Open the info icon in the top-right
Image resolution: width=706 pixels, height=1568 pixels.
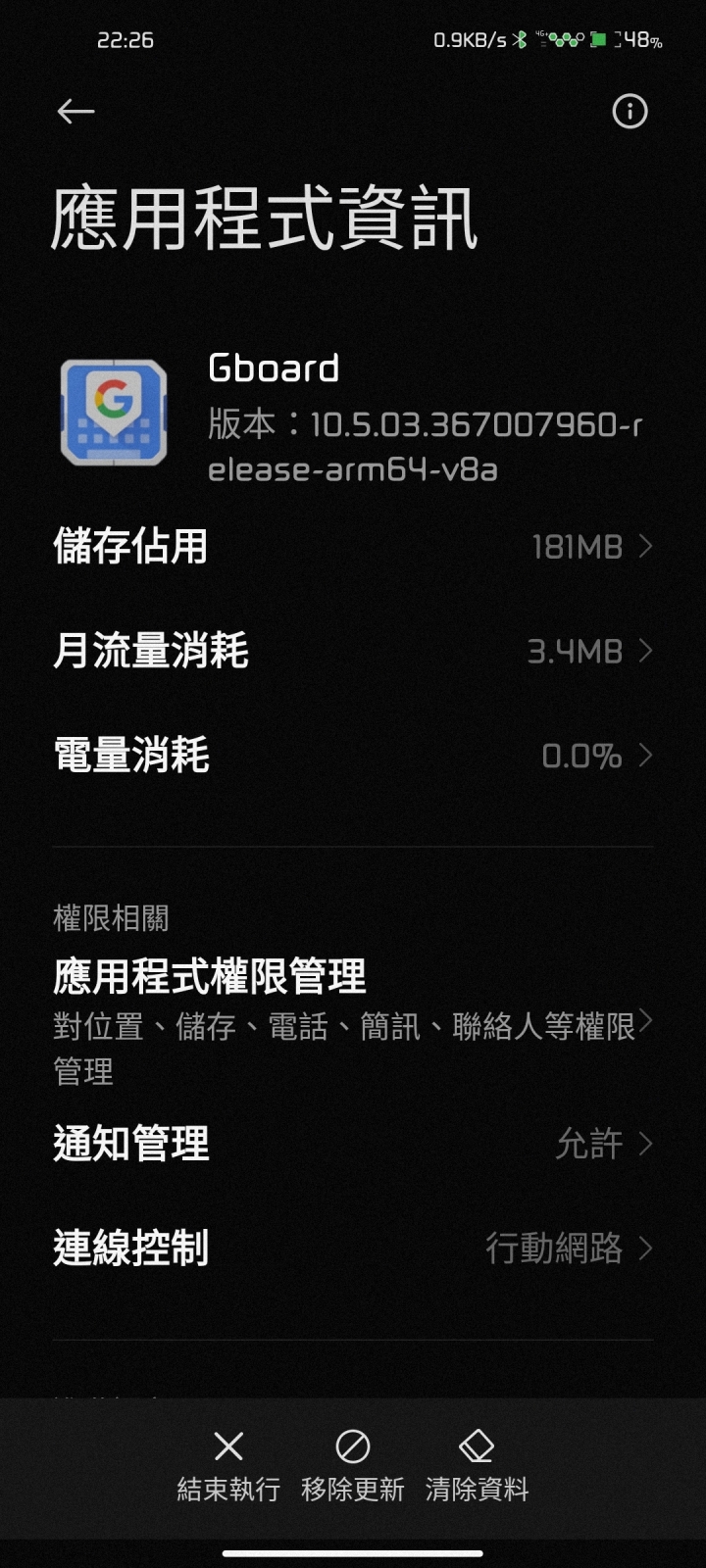click(x=630, y=112)
